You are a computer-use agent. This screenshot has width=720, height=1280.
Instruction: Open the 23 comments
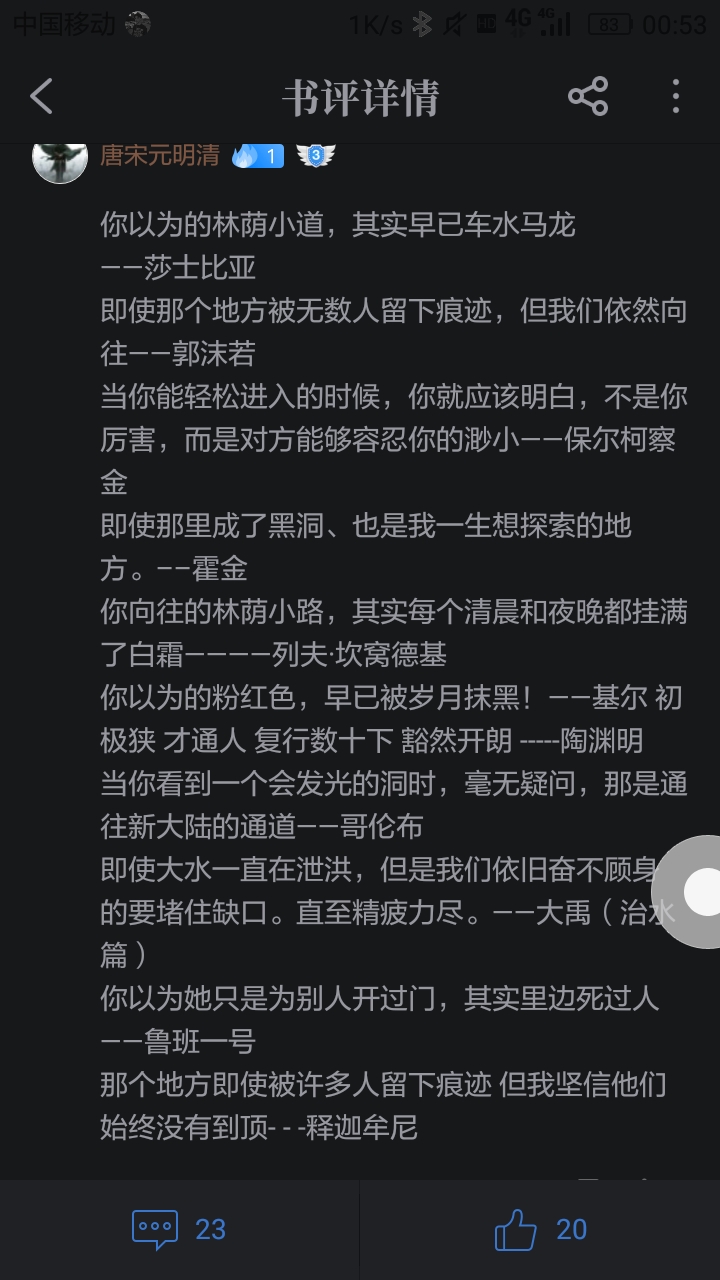point(180,1229)
